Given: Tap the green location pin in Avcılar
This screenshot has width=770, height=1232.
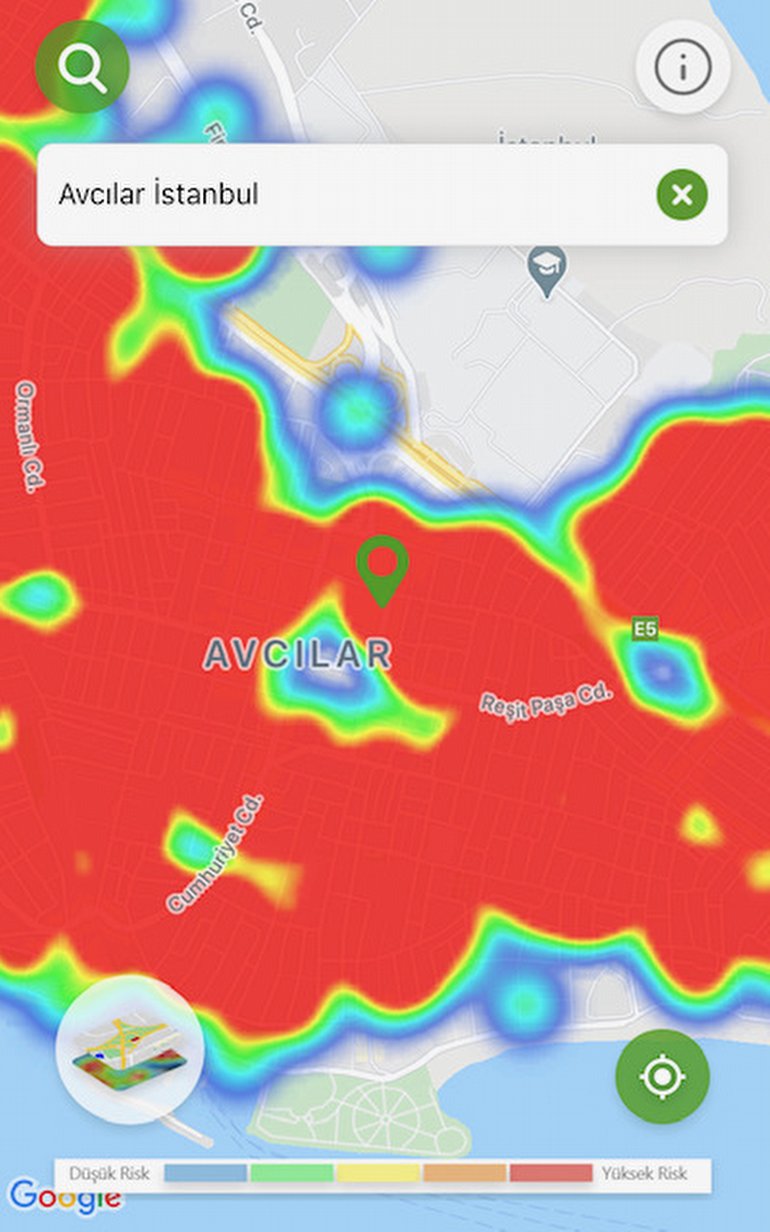Looking at the screenshot, I should 383,567.
